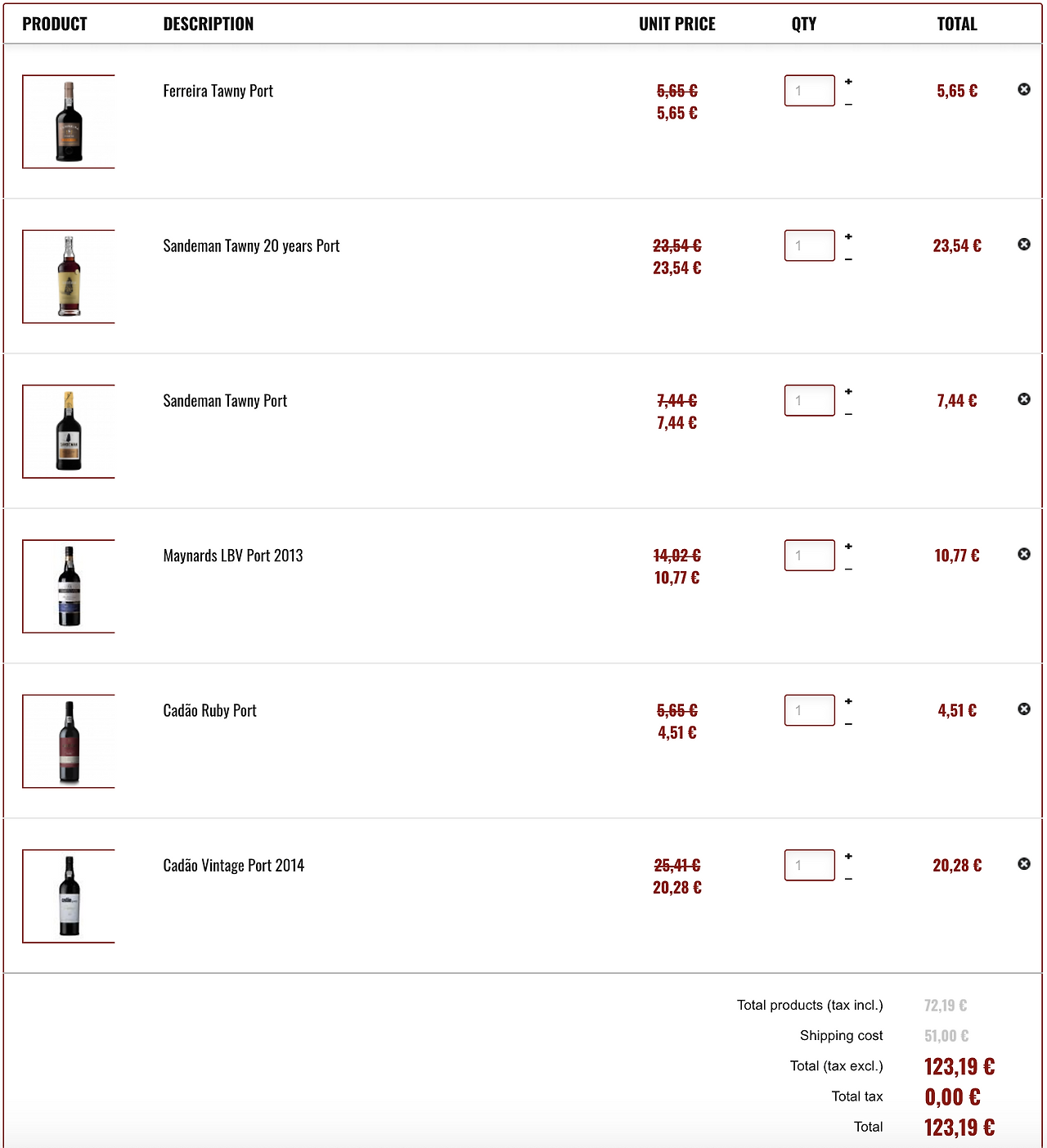Add one more Sandeman Tawny Port

coord(848,392)
